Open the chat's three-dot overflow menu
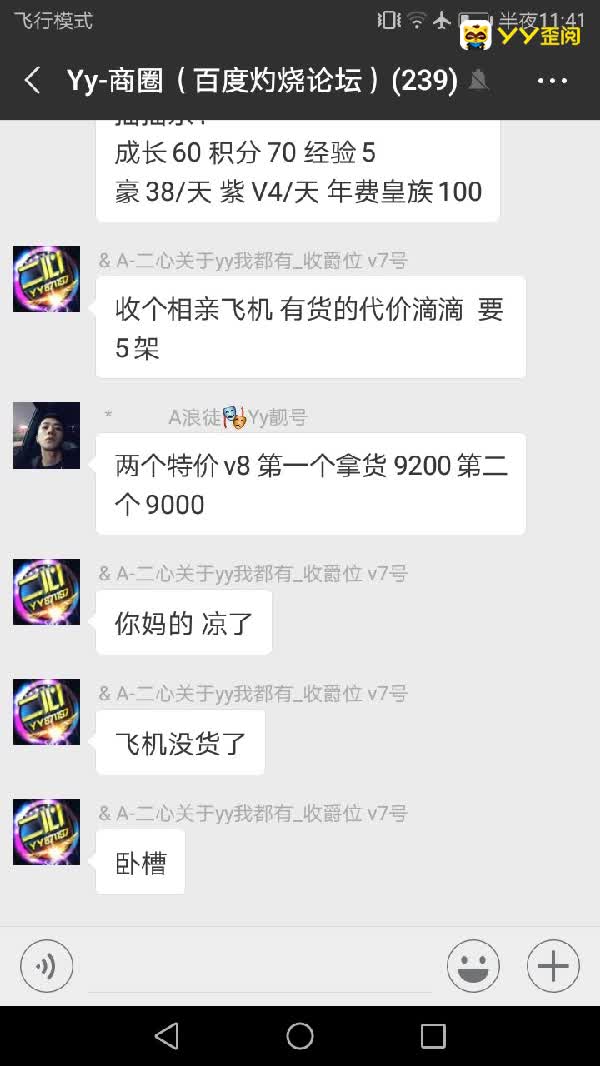 (553, 81)
